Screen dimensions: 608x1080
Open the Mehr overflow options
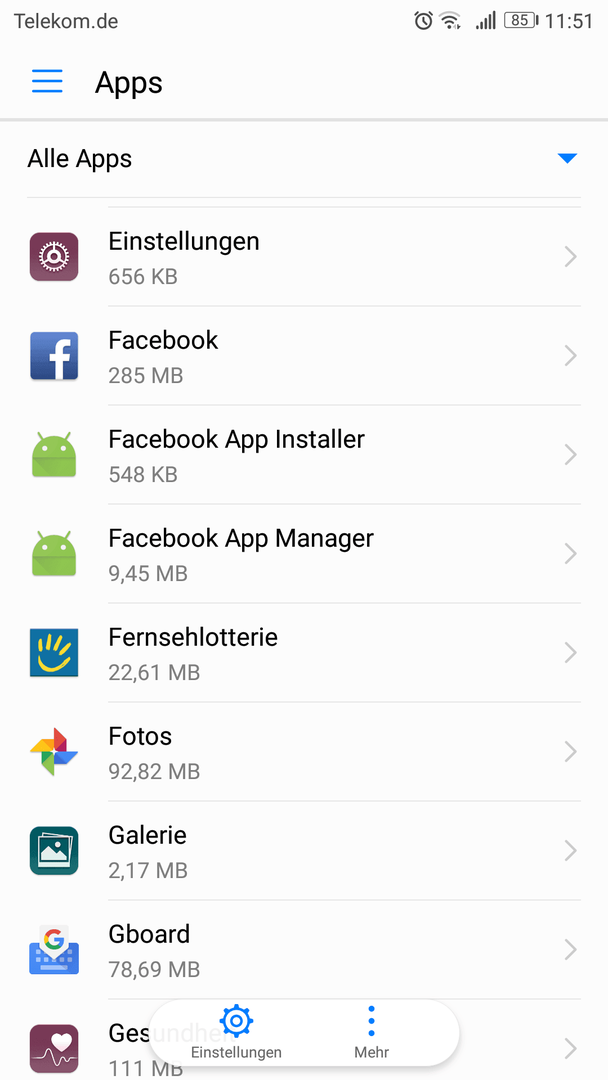pos(371,1032)
